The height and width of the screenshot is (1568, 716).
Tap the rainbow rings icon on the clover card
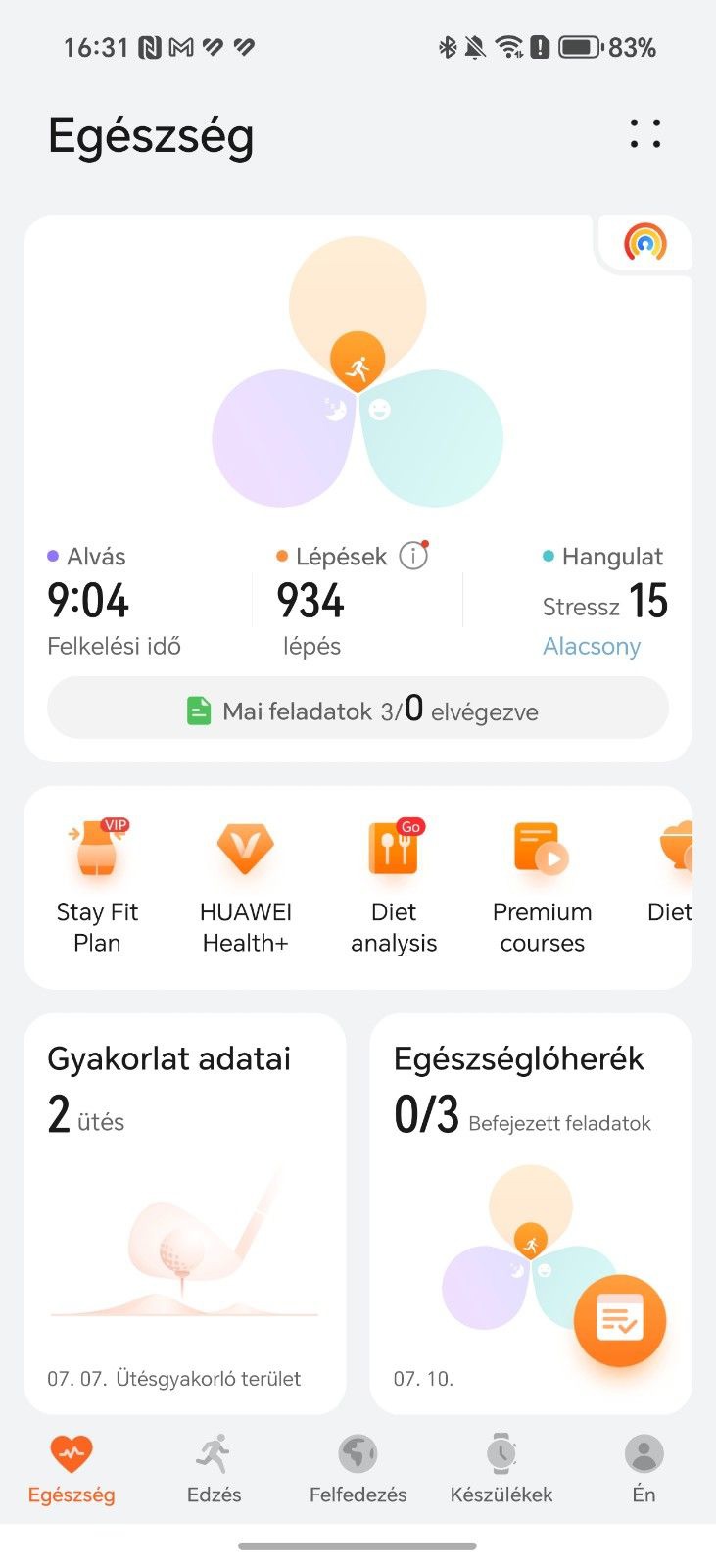[644, 242]
